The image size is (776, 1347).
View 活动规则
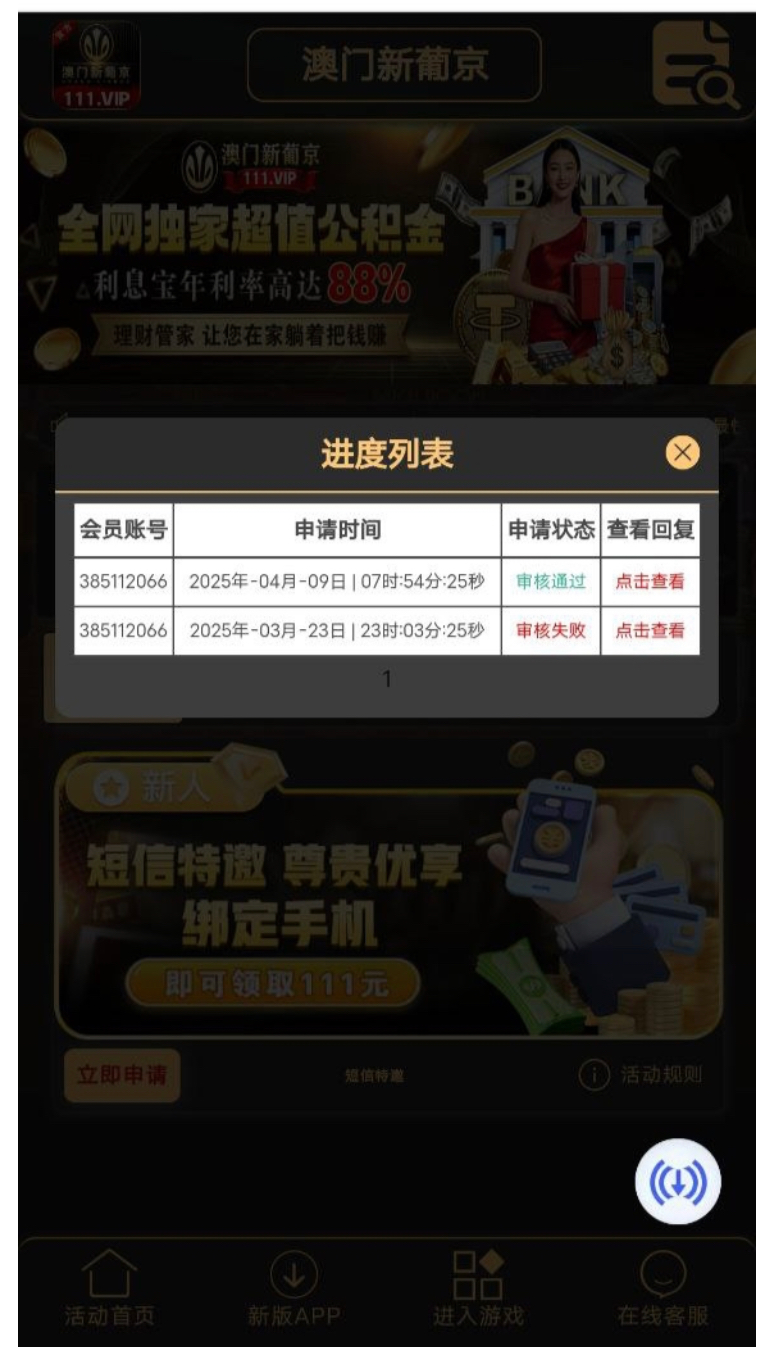pyautogui.click(x=641, y=1076)
